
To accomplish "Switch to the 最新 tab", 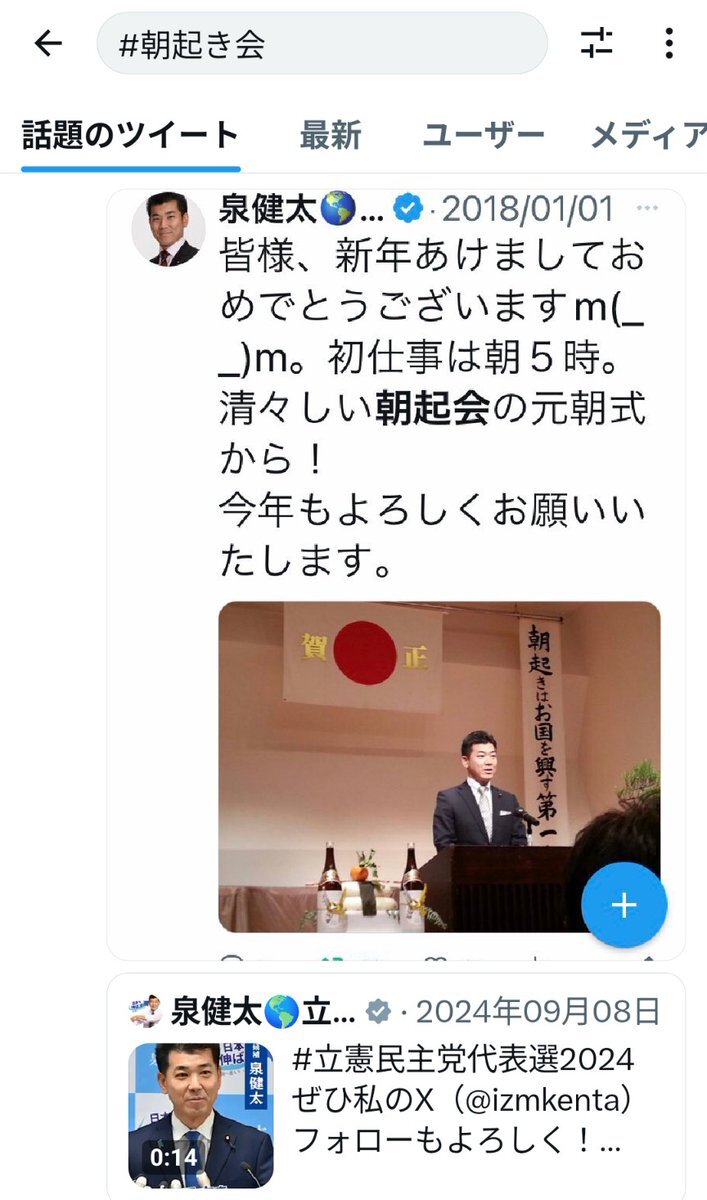I will click(330, 135).
